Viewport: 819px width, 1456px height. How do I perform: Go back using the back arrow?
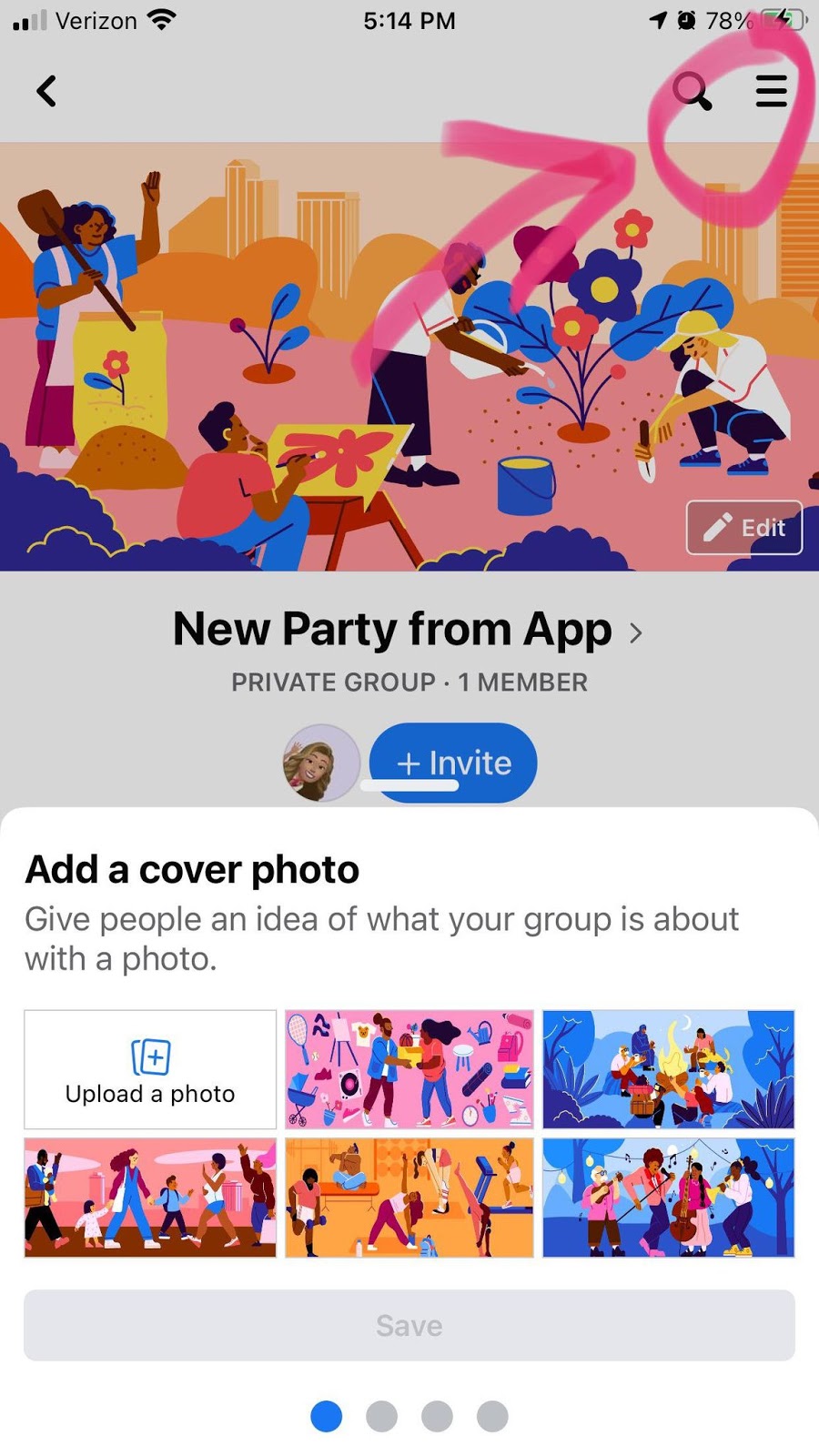(45, 91)
